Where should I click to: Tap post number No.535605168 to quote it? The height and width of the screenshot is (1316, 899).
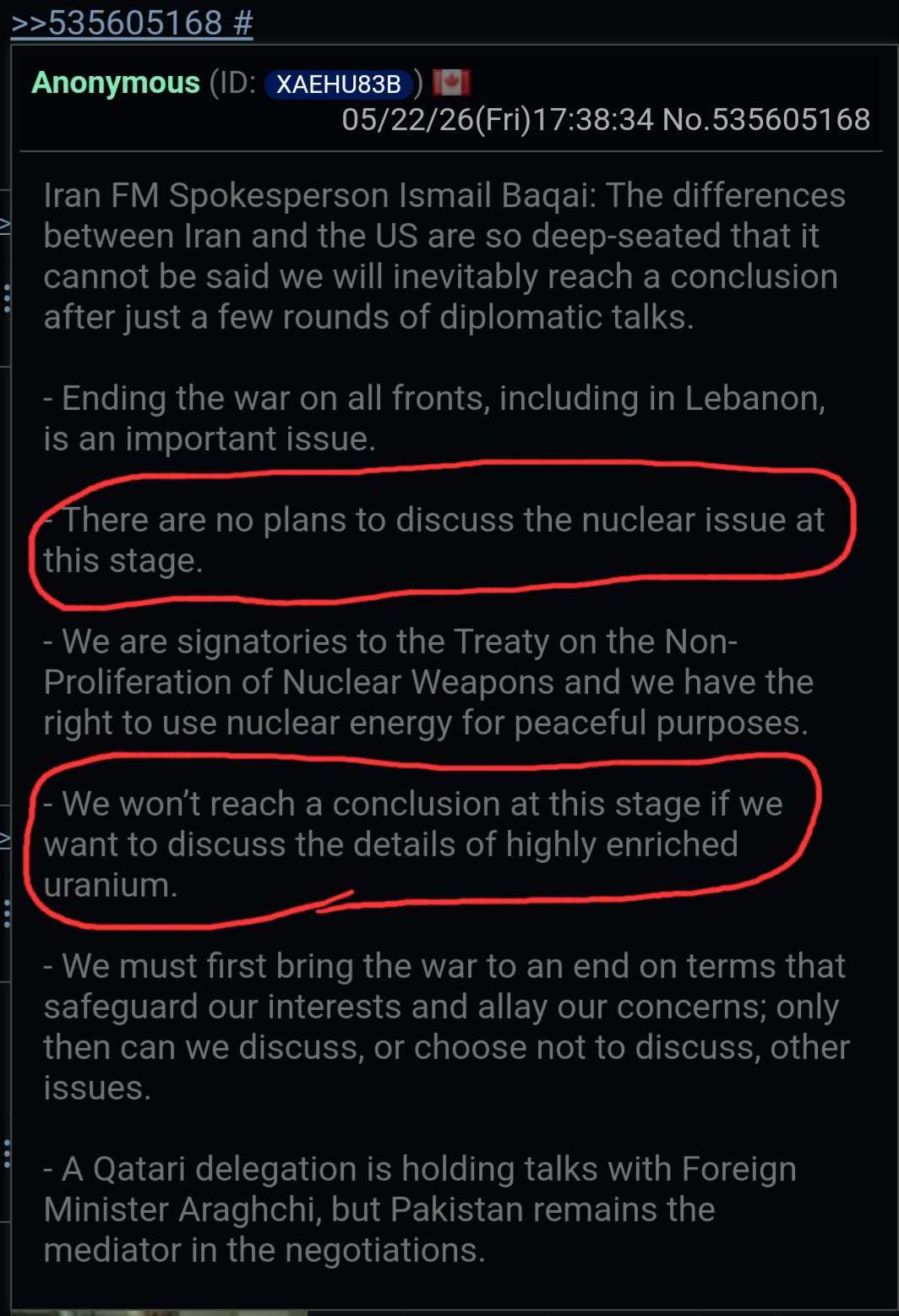766,119
